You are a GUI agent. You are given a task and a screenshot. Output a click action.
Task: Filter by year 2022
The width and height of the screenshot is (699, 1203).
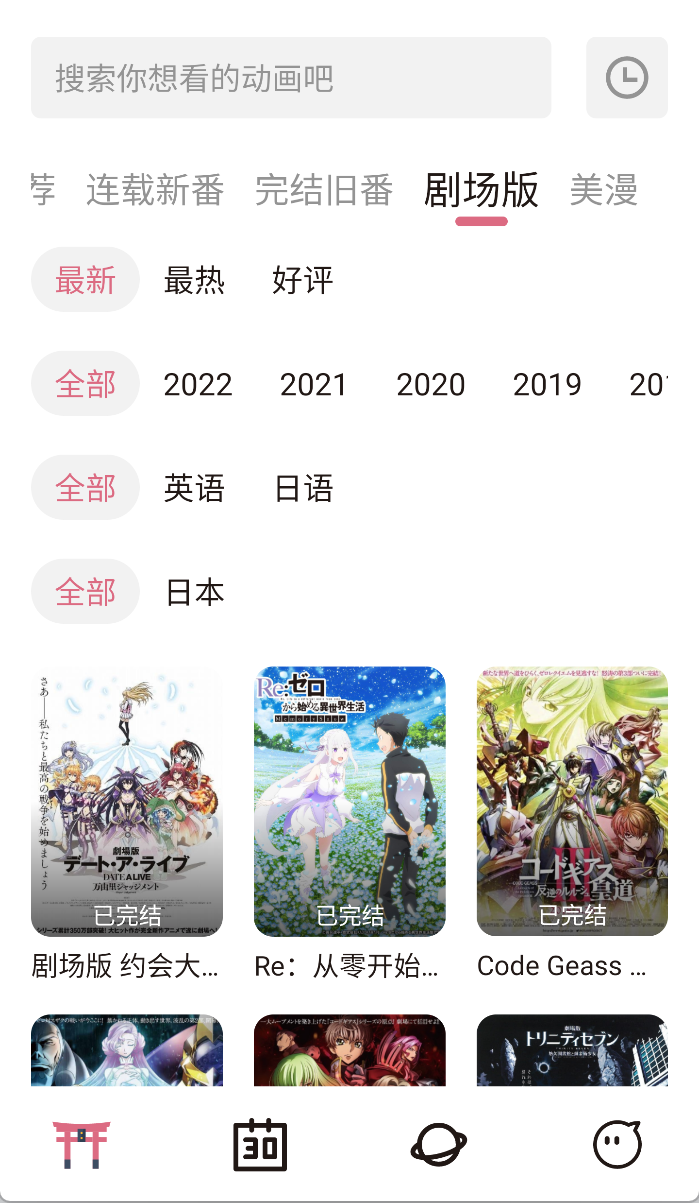tap(198, 384)
